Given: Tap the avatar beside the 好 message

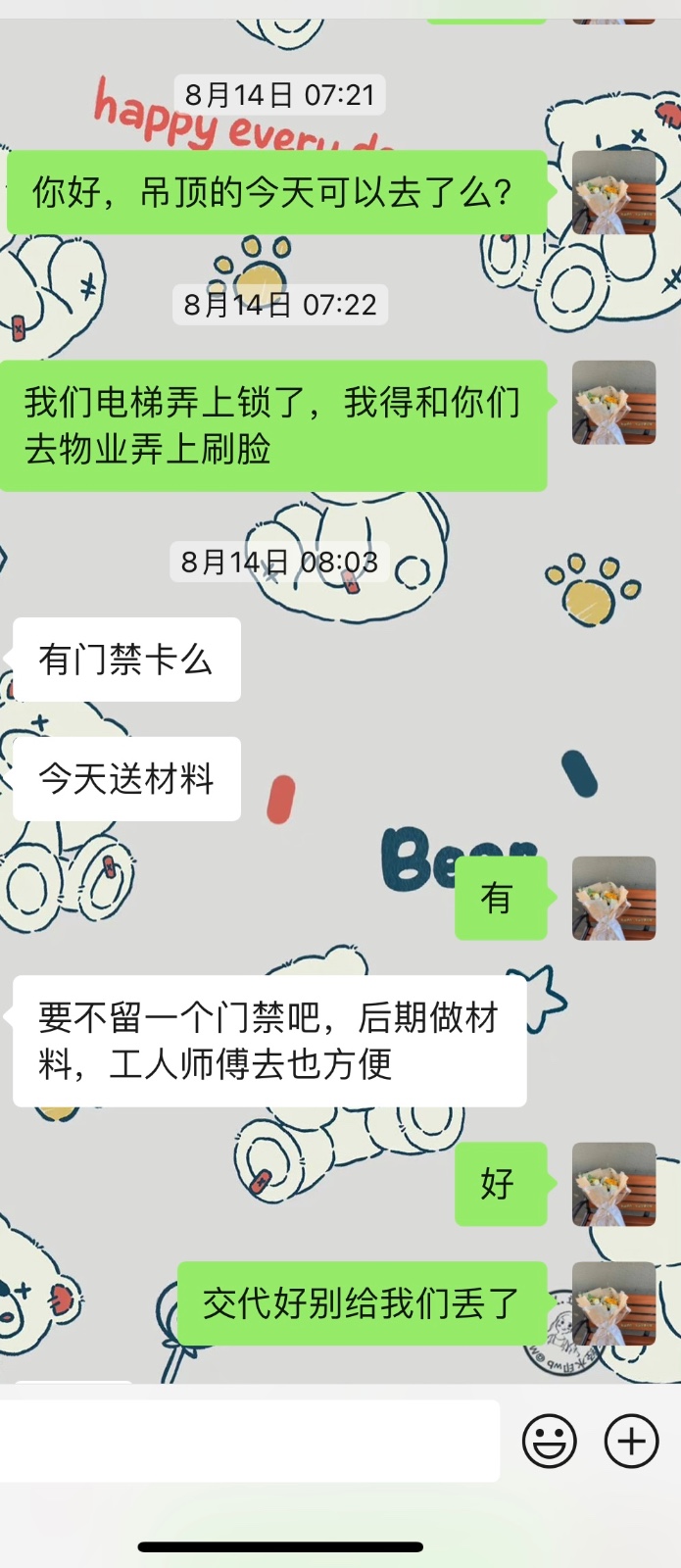Looking at the screenshot, I should click(x=613, y=1184).
